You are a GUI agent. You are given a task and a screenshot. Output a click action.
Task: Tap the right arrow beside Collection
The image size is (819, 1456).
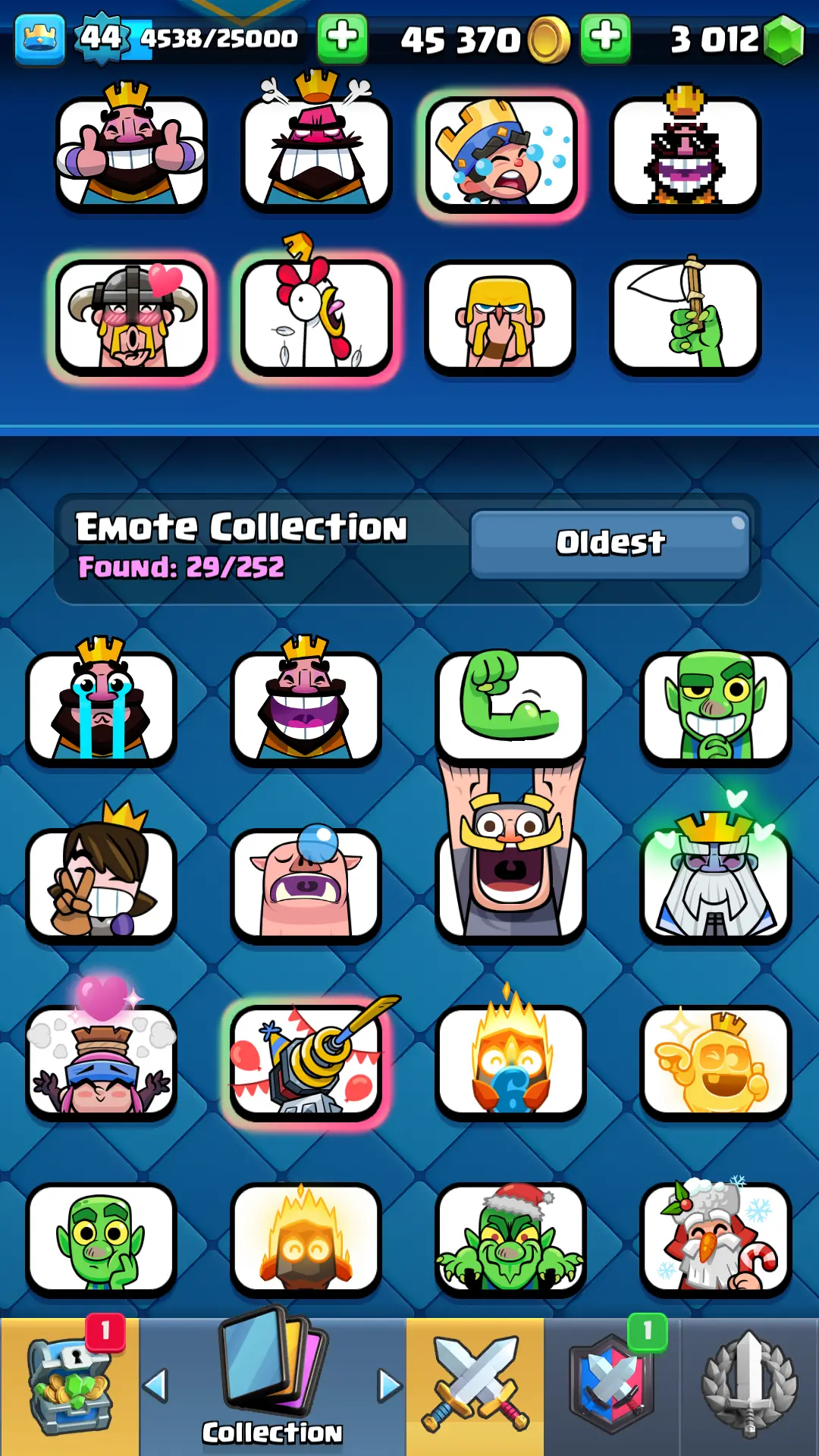(389, 1385)
